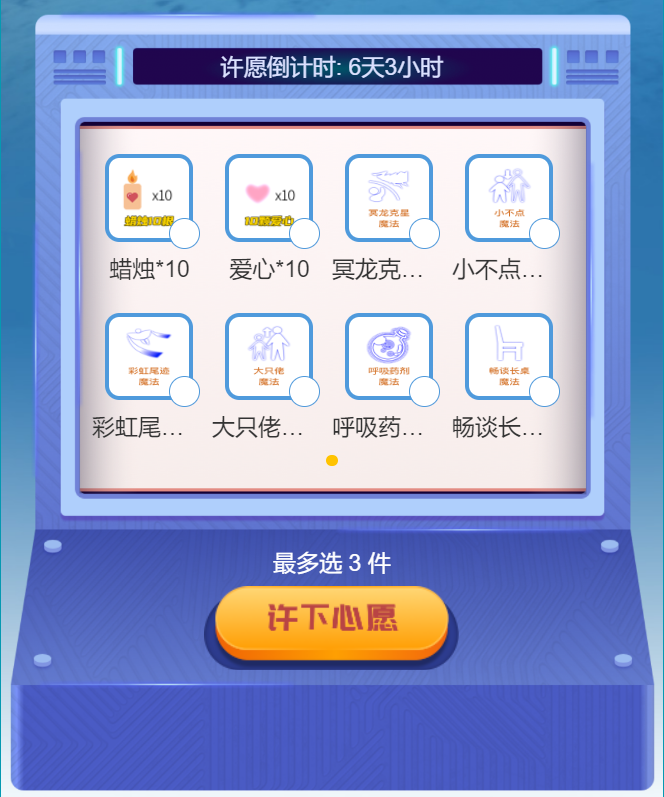This screenshot has width=664, height=797.
Task: Select the 蜡烛*10 wish item
Action: pos(149,198)
